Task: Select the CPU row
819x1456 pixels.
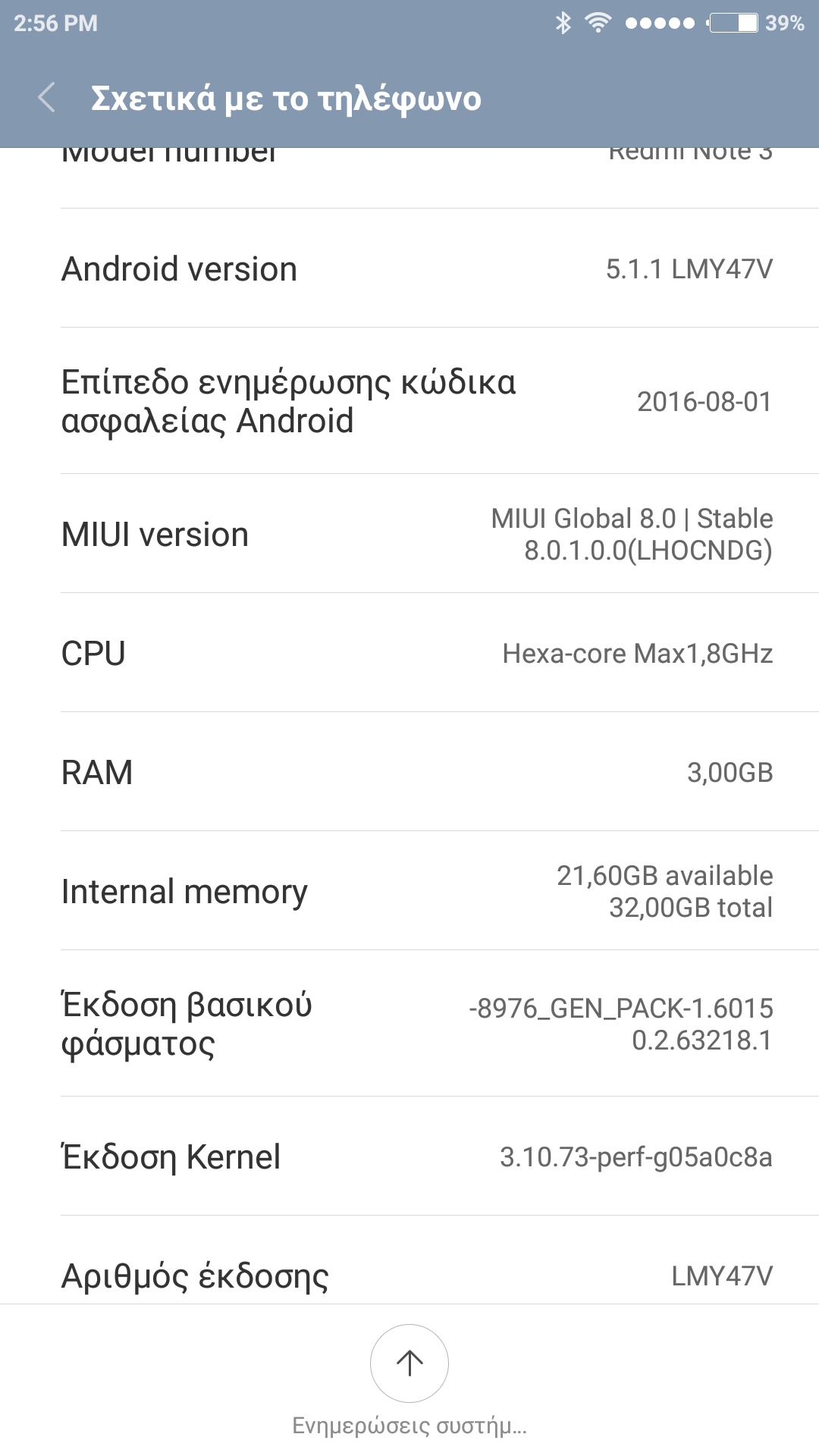Action: coord(409,653)
